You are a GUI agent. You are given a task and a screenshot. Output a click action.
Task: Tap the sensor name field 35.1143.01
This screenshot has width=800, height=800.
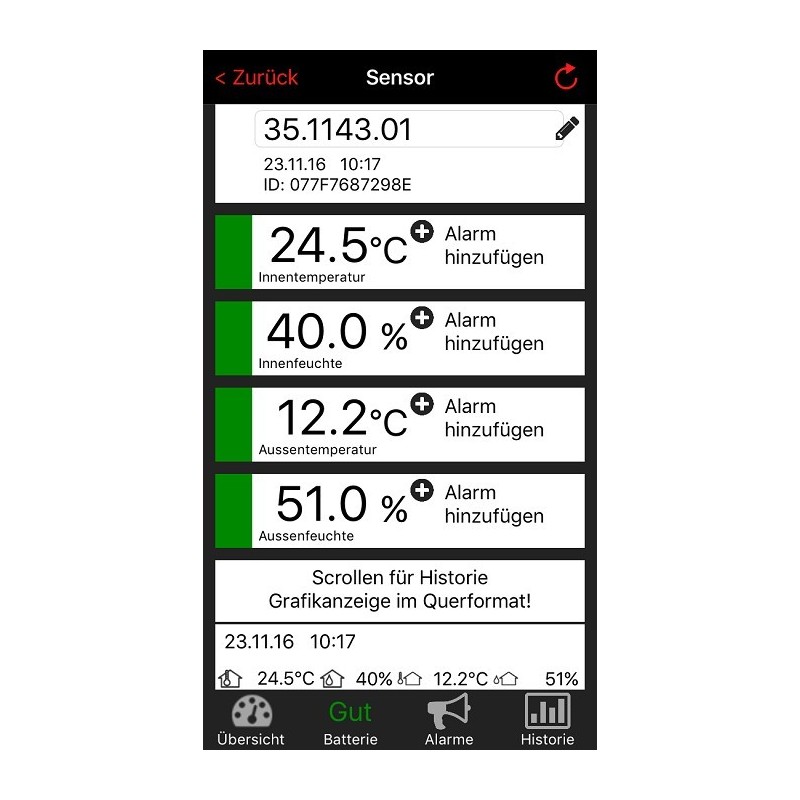400,129
